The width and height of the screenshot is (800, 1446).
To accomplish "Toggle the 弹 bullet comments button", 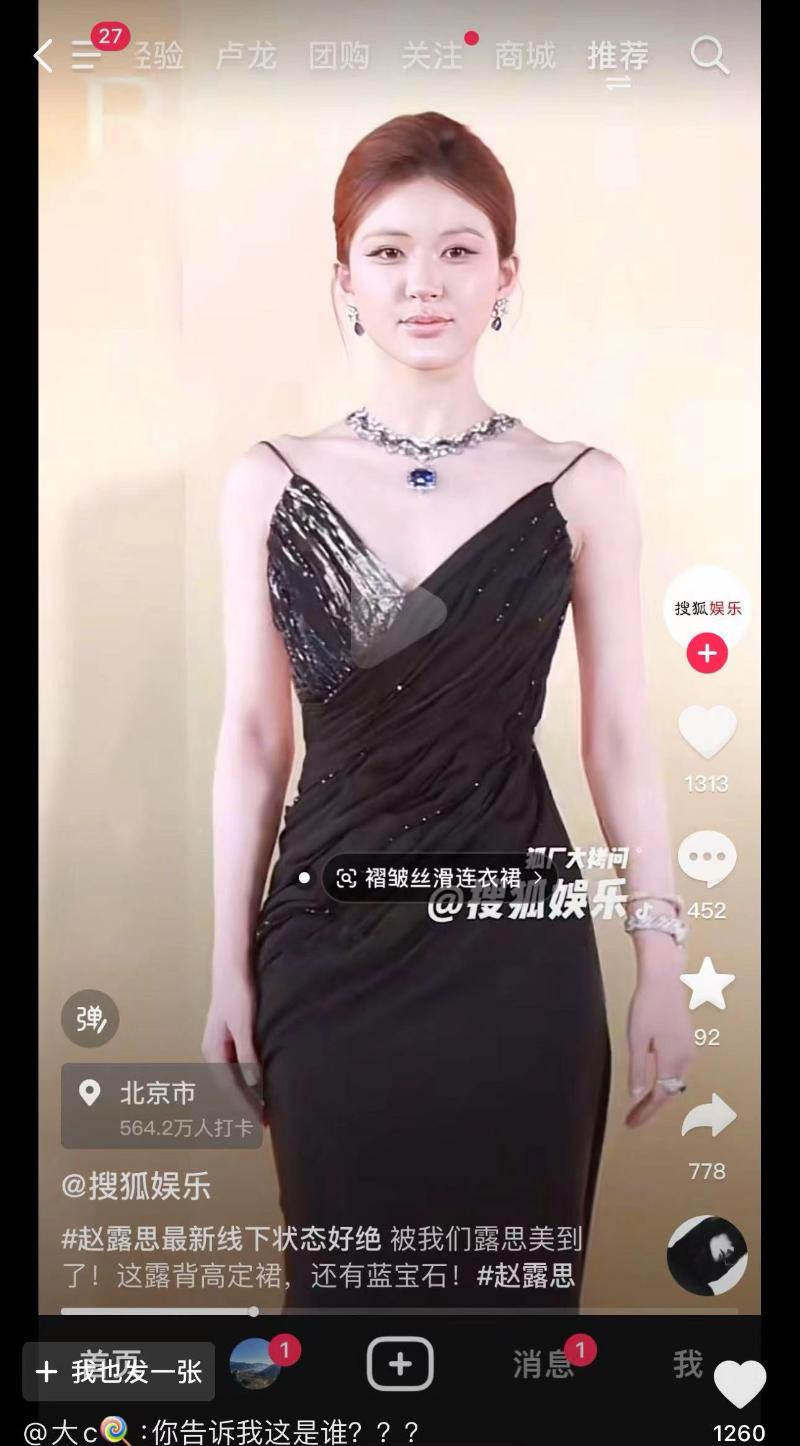I will pos(91,1018).
